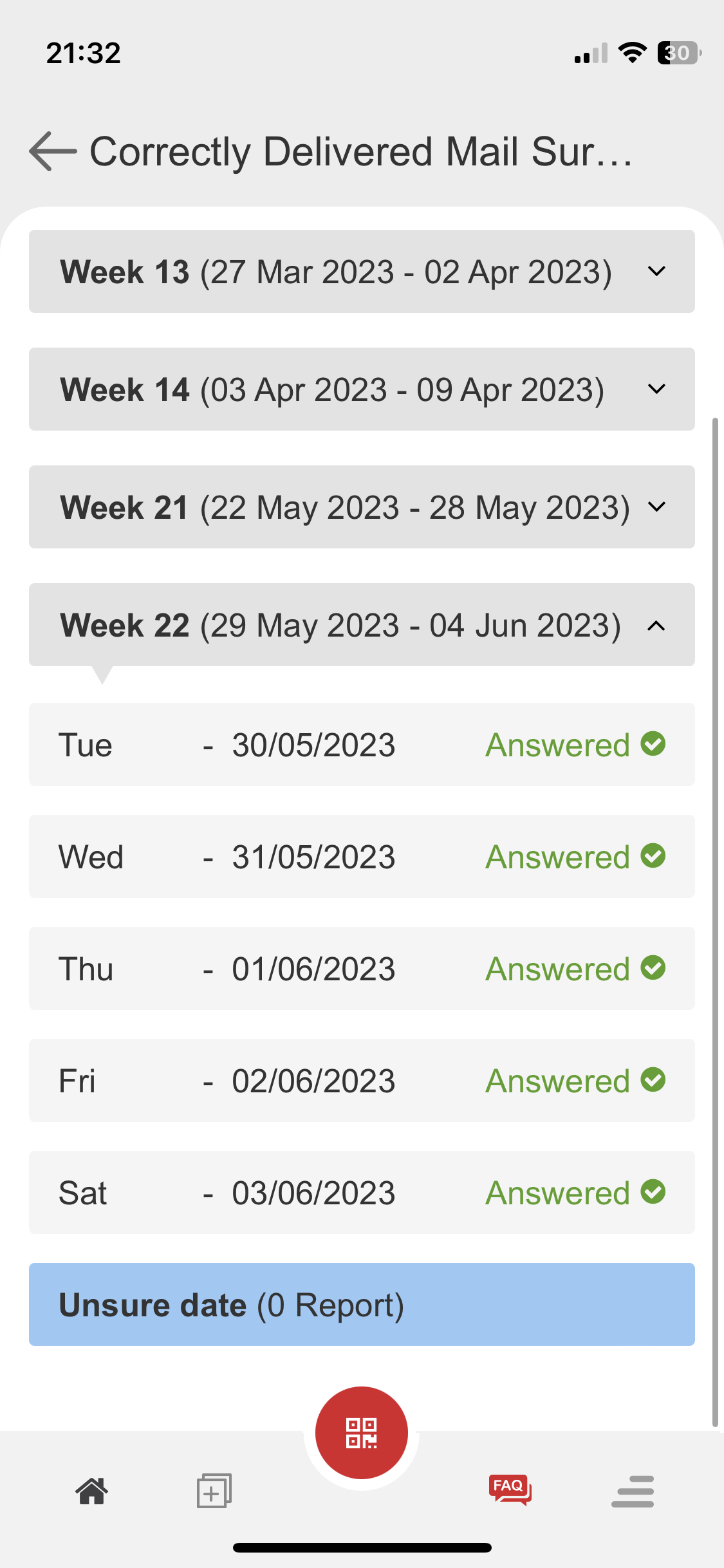Viewport: 724px width, 1568px height.
Task: Collapse the Week 22 section
Action: coord(362,624)
